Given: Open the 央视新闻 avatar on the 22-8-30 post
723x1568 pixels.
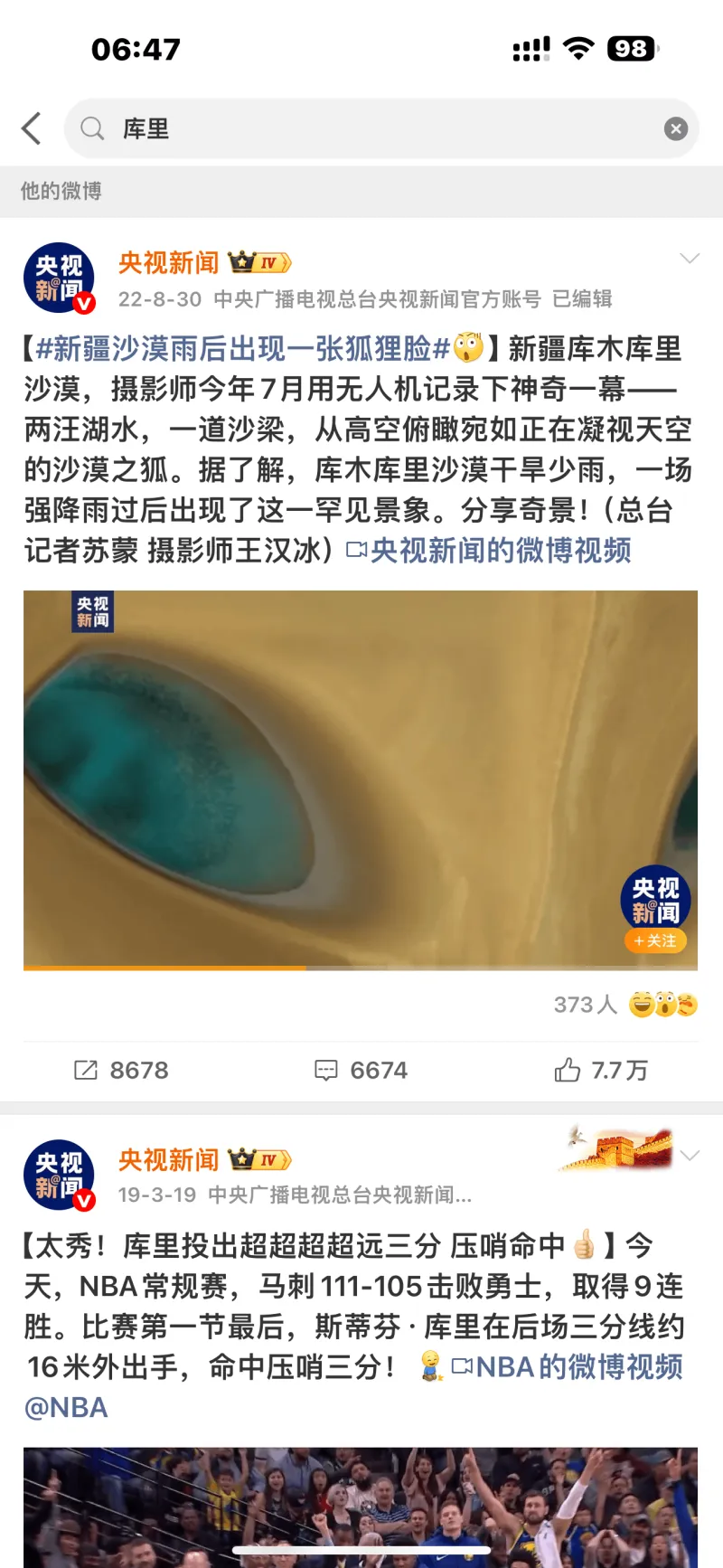Looking at the screenshot, I should (59, 278).
